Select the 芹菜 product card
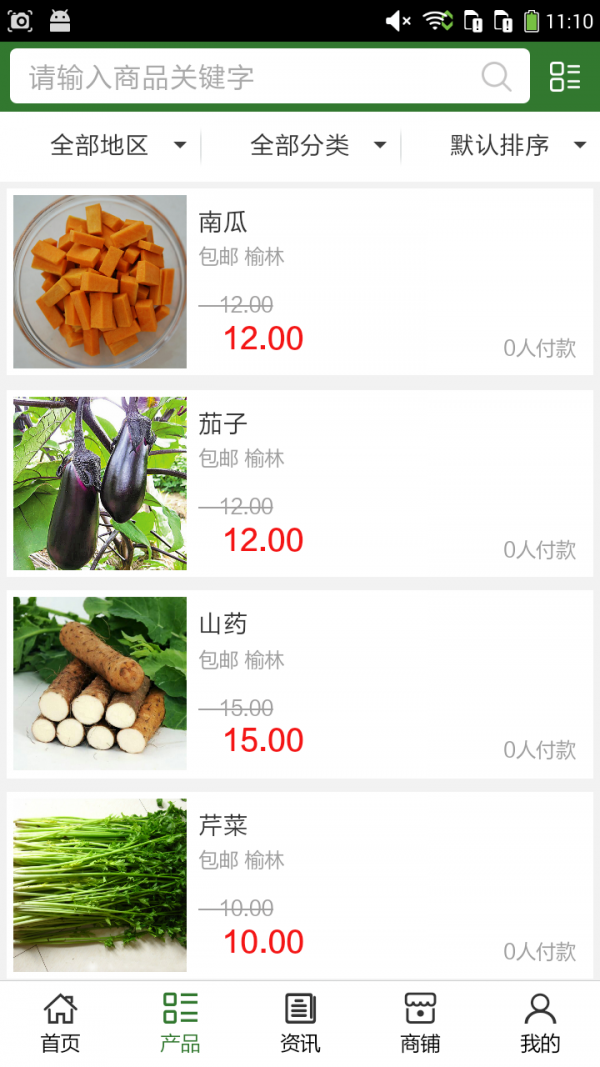Screen dimensions: 600x1067 [x=300, y=885]
